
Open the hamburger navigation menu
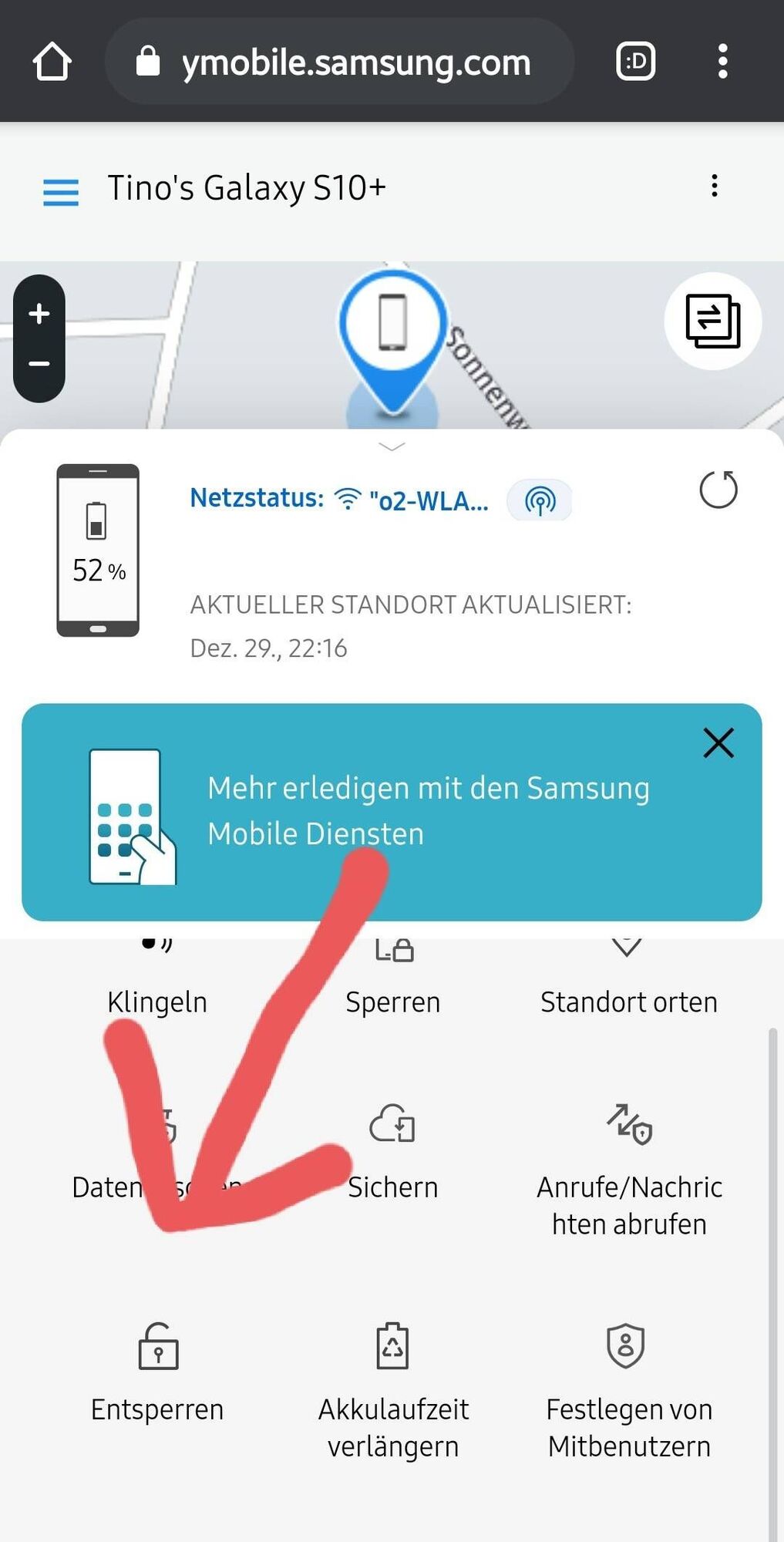[x=61, y=192]
